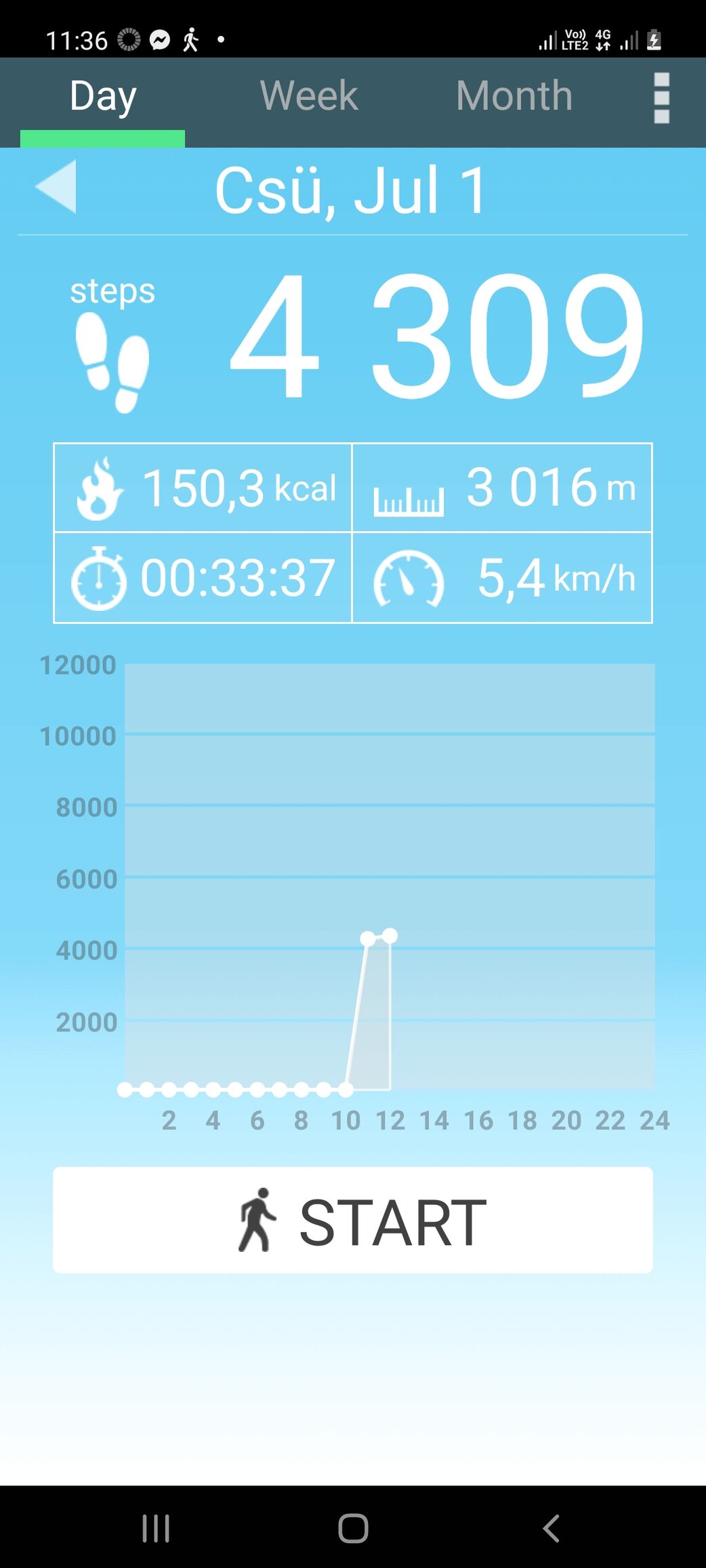Viewport: 706px width, 1568px height.
Task: Go to the home screen
Action: click(353, 1528)
